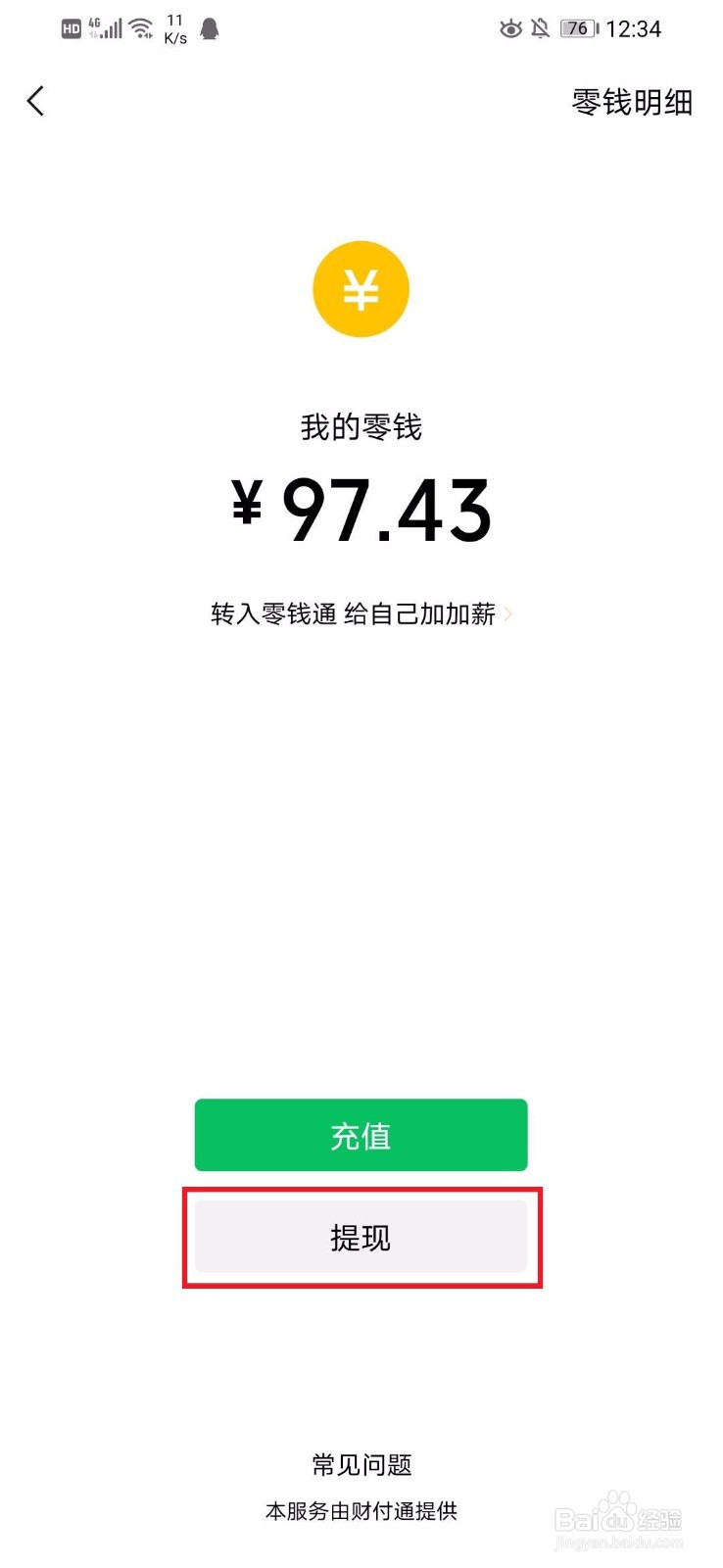This screenshot has height=1568, width=723.
Task: Tap the HD voice indicator icon
Action: coord(70,28)
